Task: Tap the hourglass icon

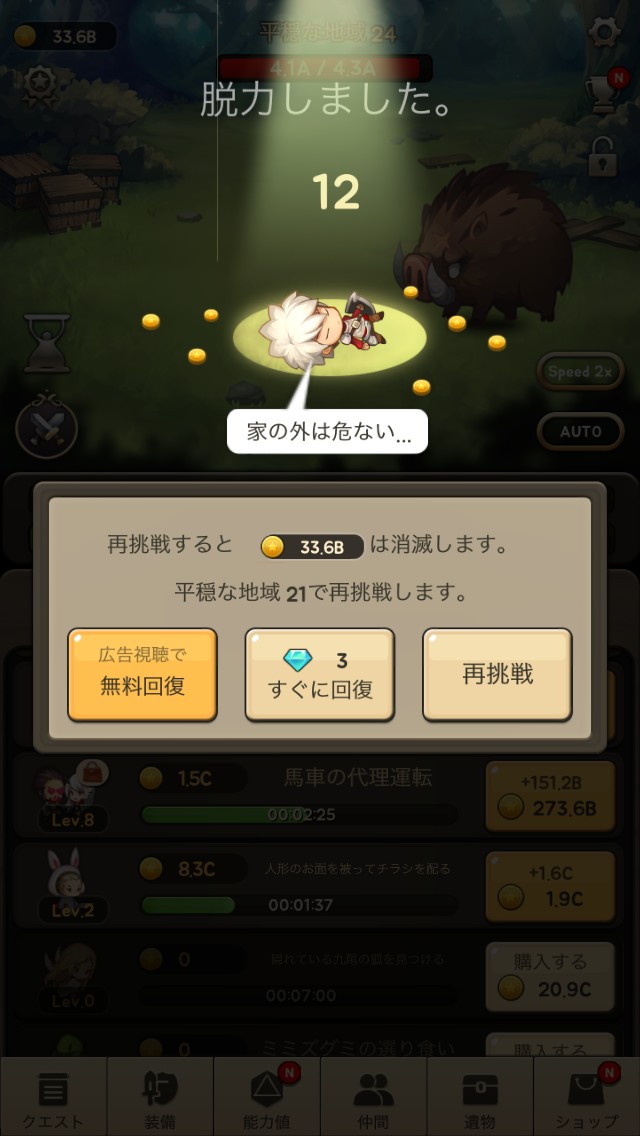Action: click(47, 343)
